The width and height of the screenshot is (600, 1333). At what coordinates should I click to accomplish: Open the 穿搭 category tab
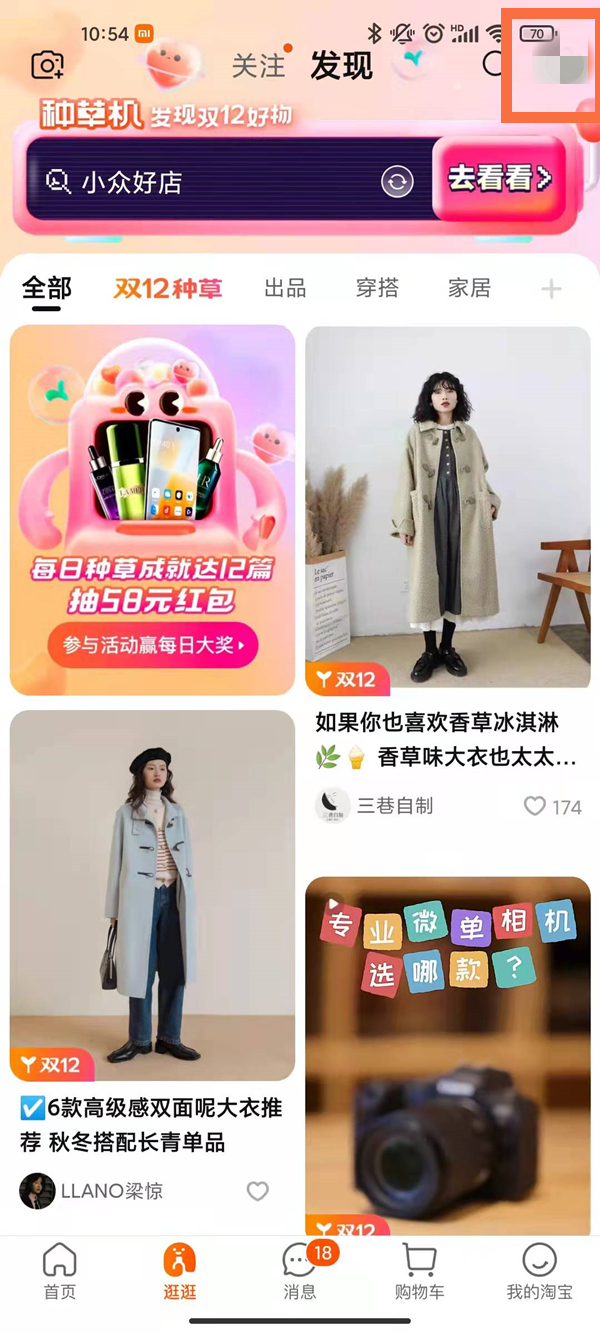click(x=377, y=289)
